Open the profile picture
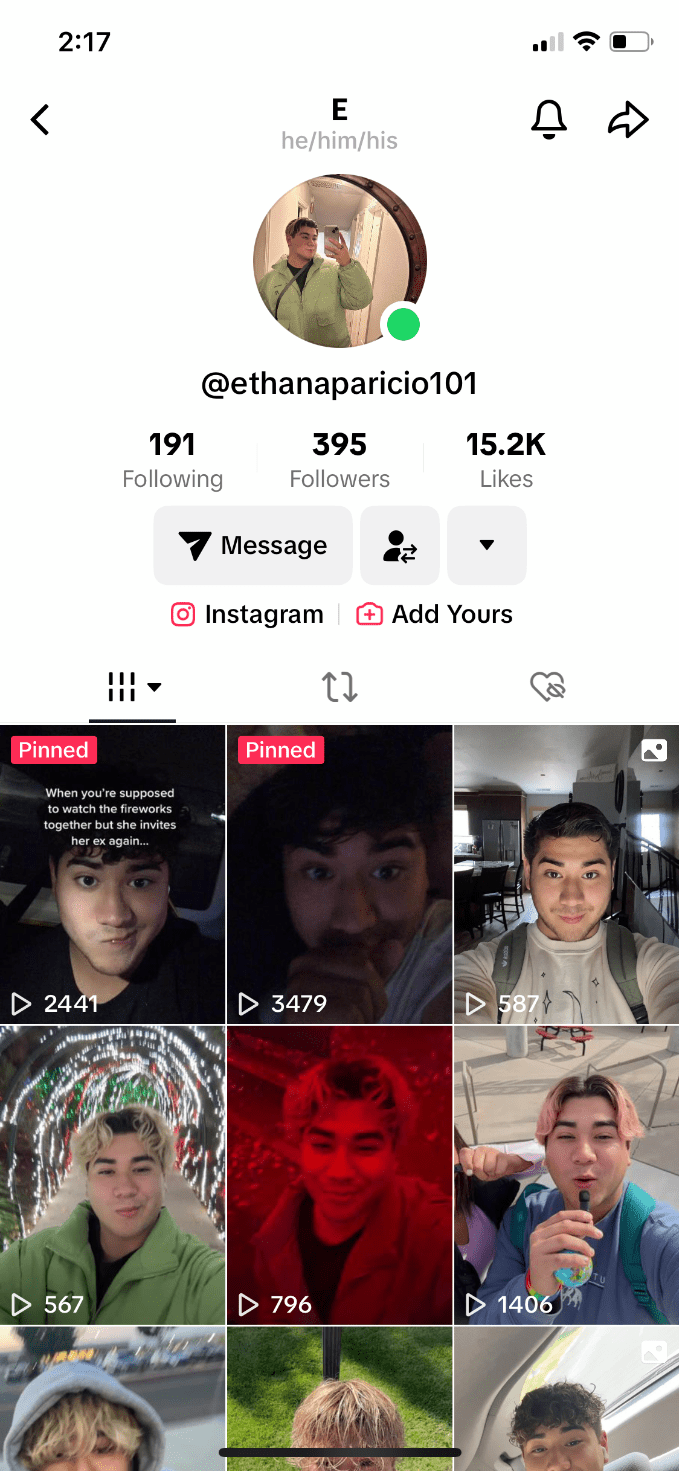This screenshot has width=679, height=1471. [340, 261]
